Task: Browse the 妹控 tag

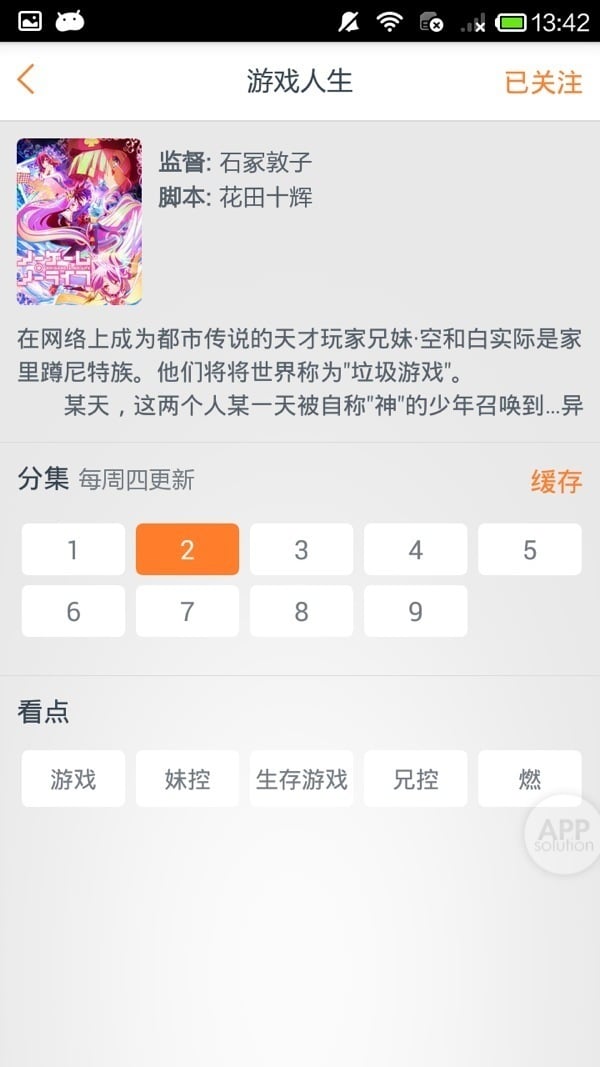Action: coord(187,779)
